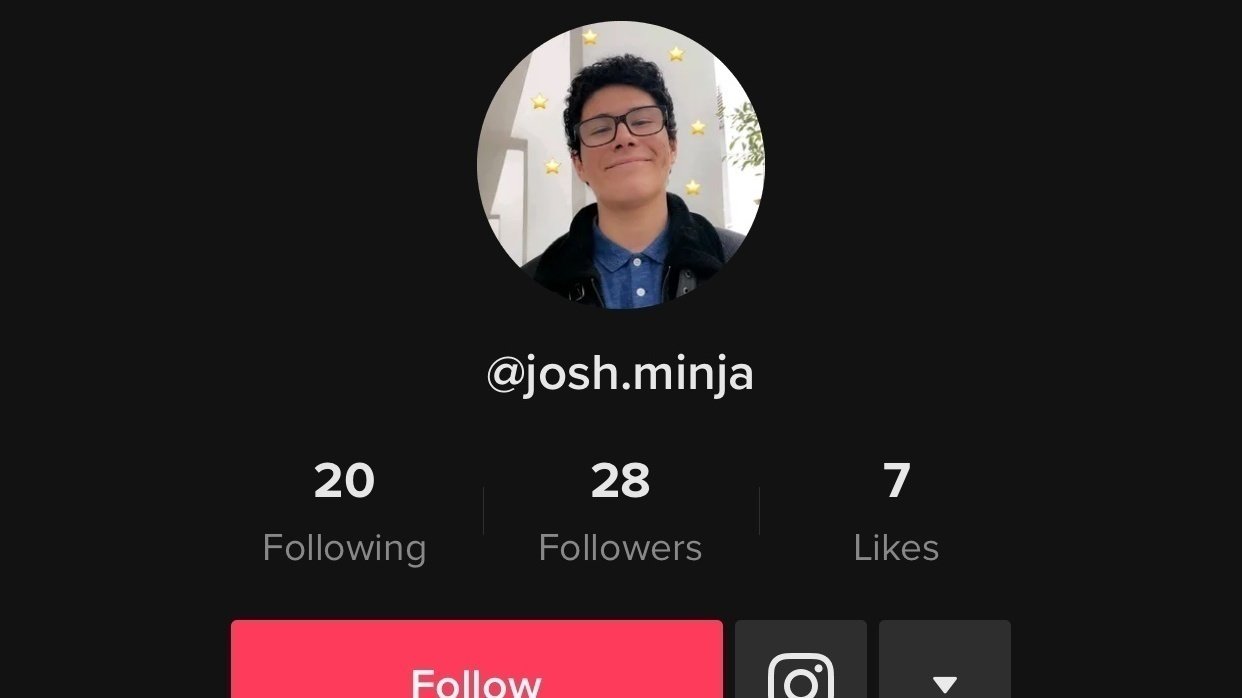View the 28 Followers list

(620, 511)
